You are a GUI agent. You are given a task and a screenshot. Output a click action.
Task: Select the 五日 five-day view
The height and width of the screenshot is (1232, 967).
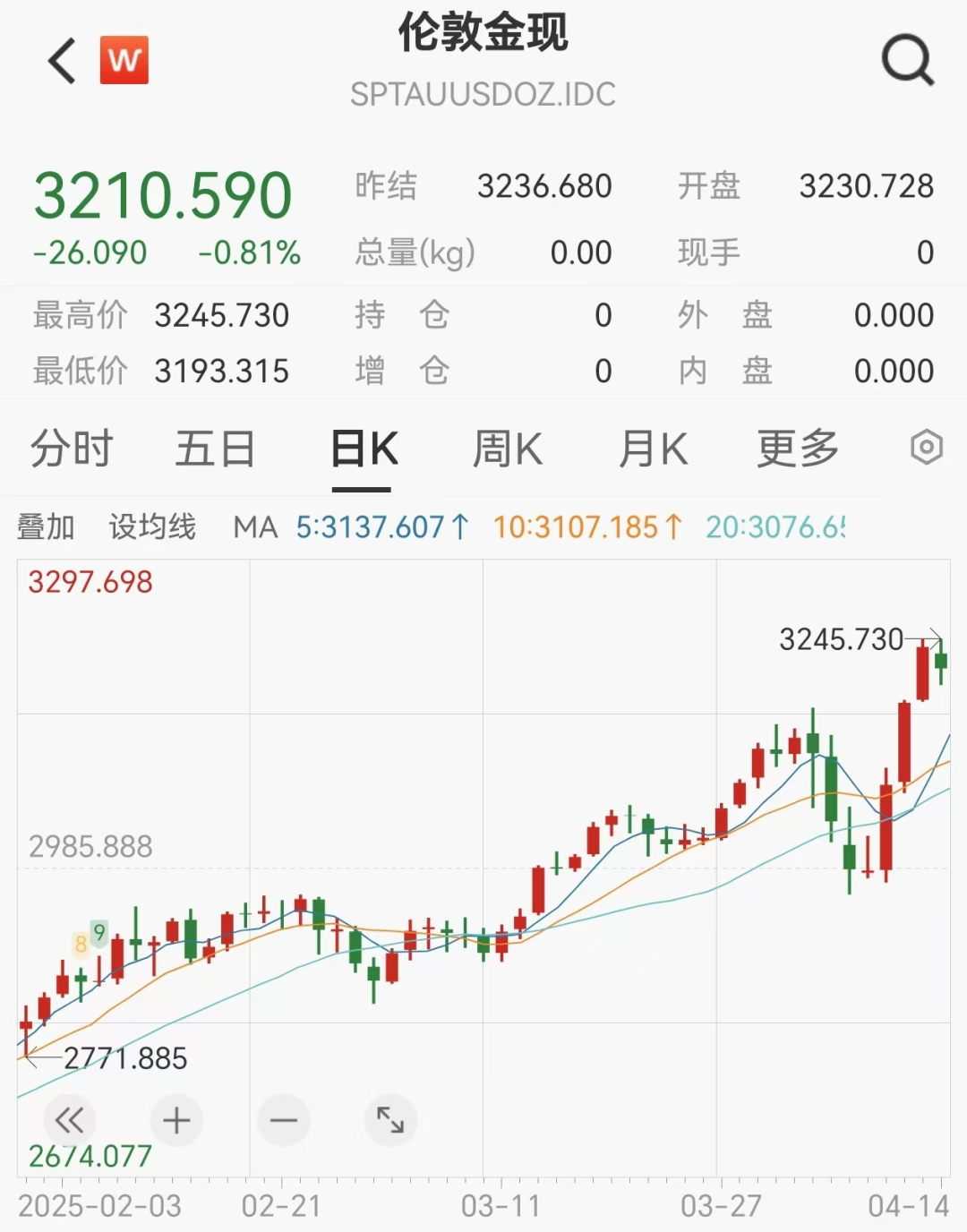click(215, 448)
